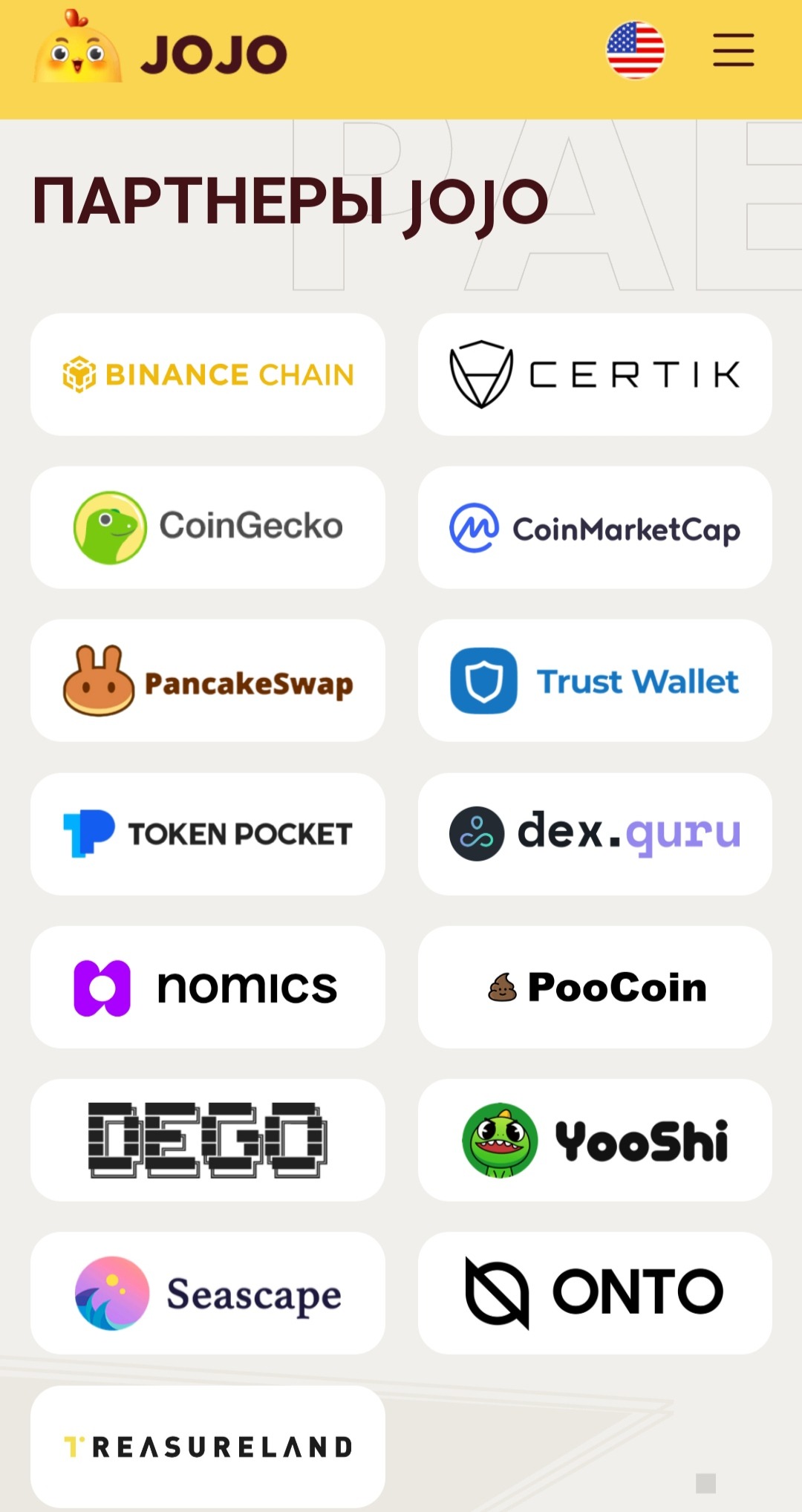
Task: Open the Trust Wallet partner card
Action: 595,680
